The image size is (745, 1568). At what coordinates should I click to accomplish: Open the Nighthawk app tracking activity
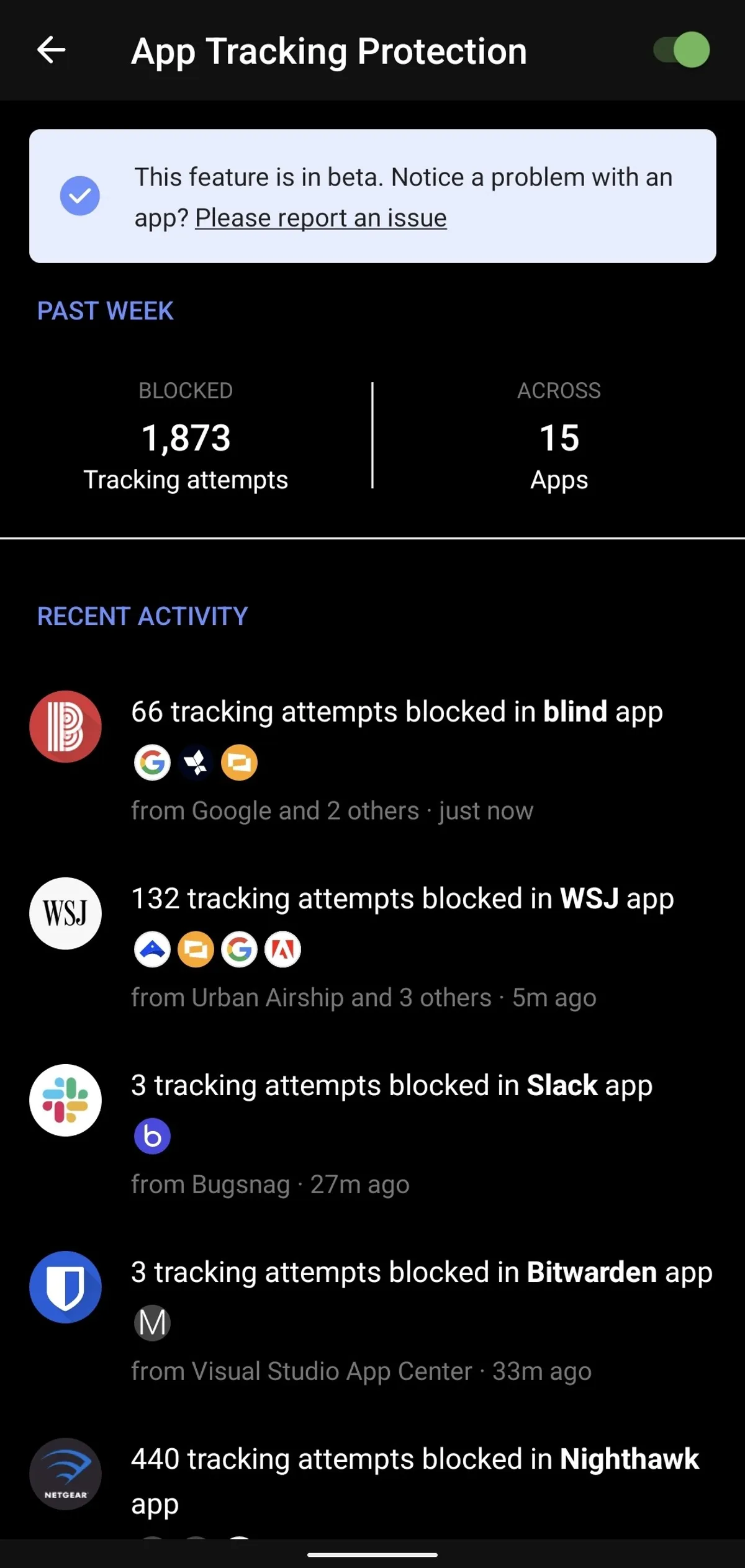[x=415, y=1480]
